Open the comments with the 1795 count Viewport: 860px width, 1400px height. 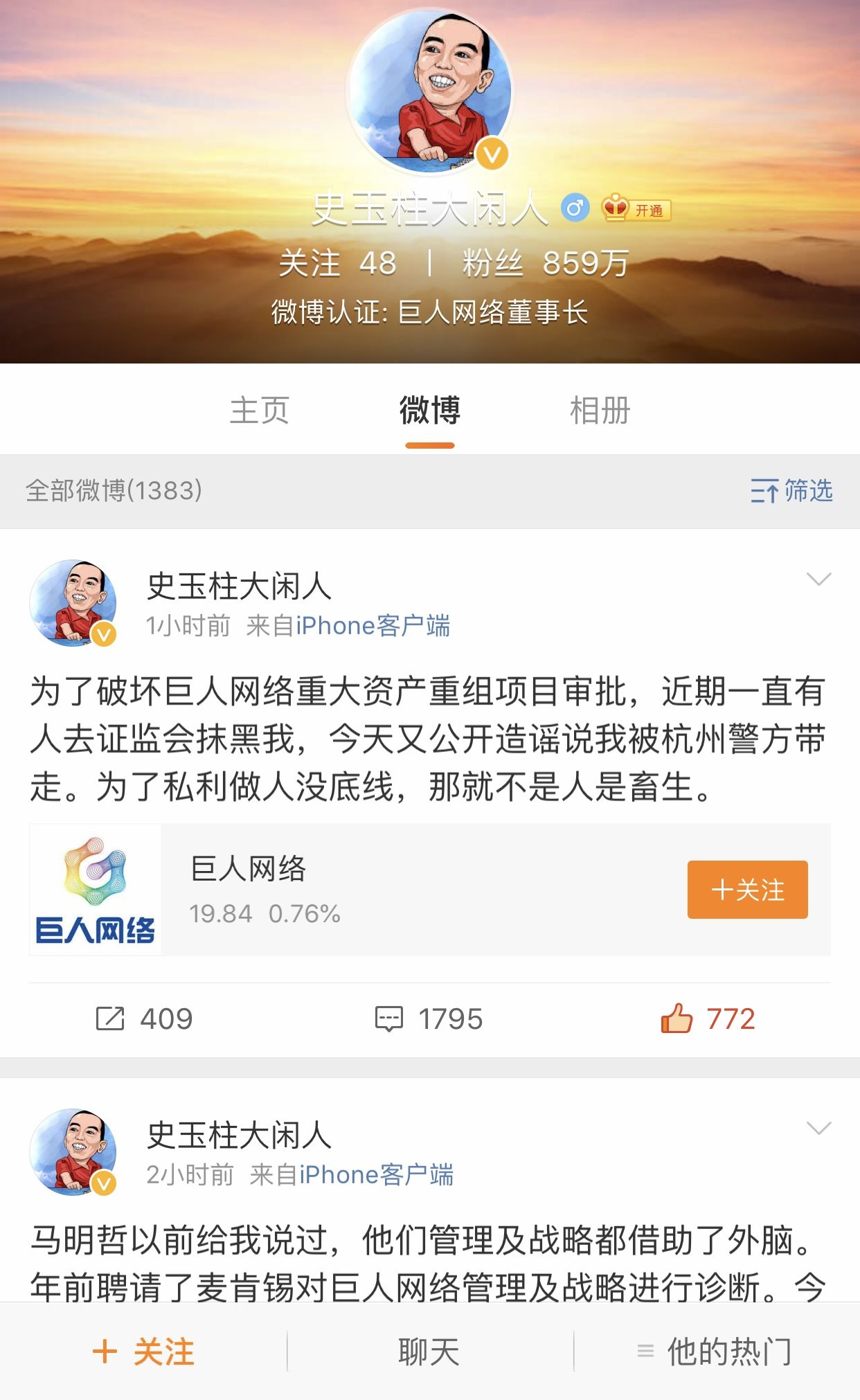(429, 1019)
